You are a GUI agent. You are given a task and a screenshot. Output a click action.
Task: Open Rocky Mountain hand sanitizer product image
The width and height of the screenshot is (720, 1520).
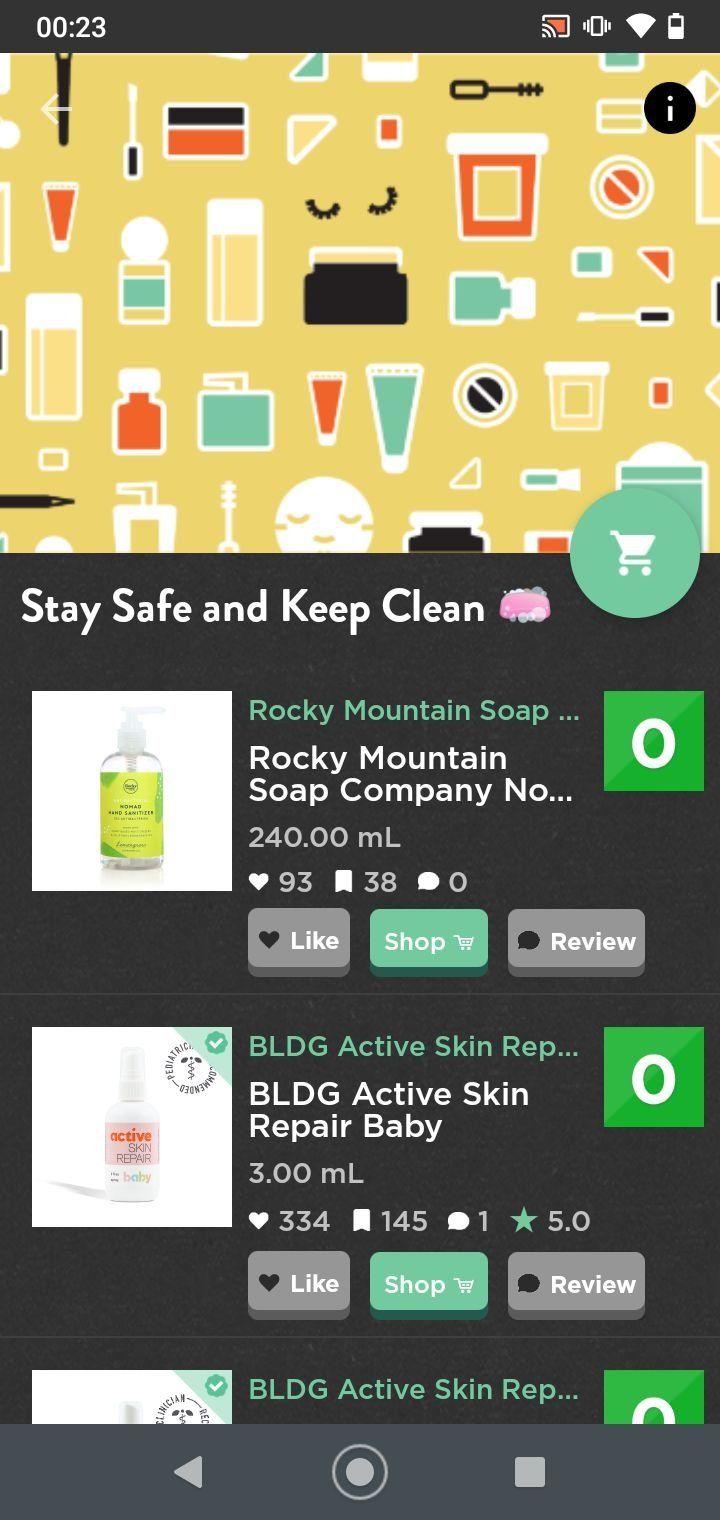click(132, 791)
